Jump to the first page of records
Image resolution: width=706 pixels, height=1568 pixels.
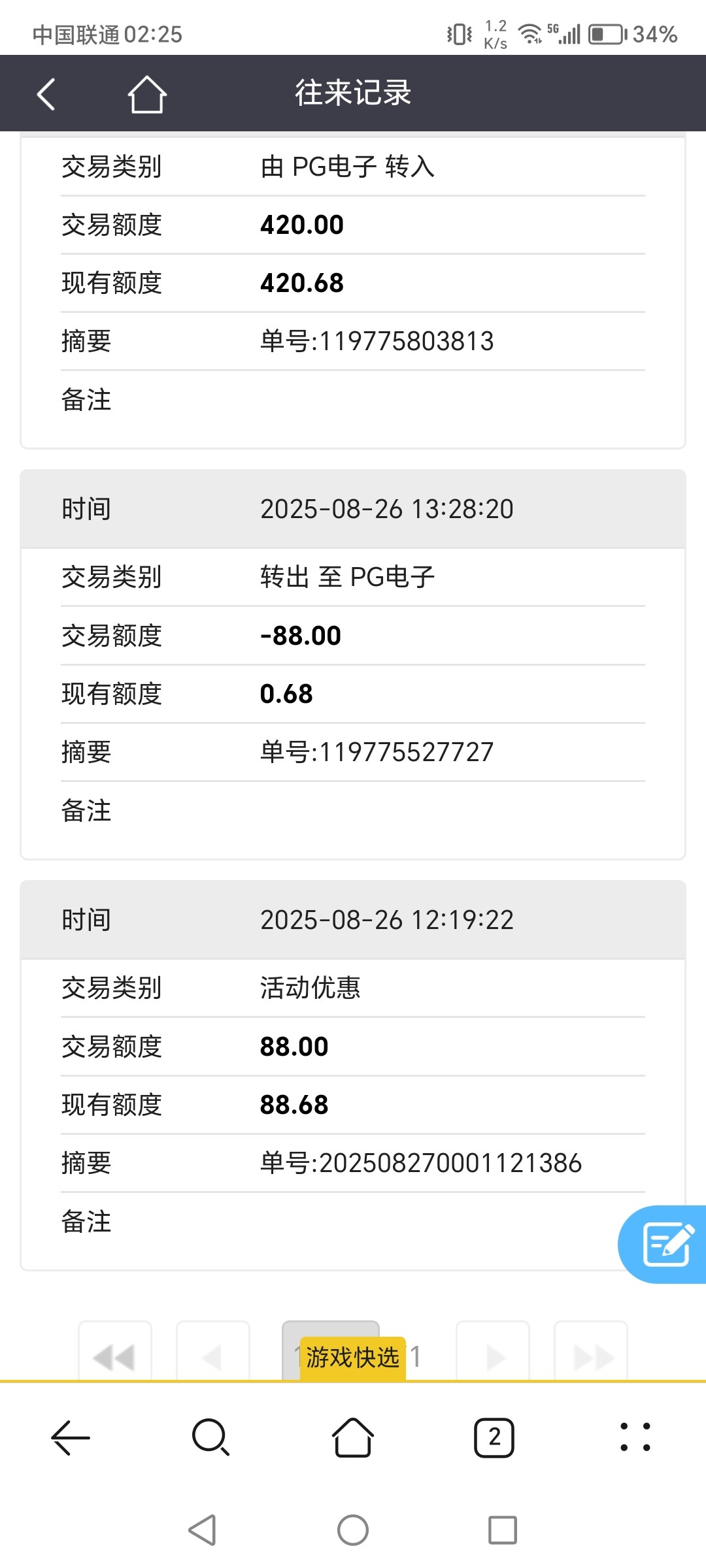[x=115, y=1354]
